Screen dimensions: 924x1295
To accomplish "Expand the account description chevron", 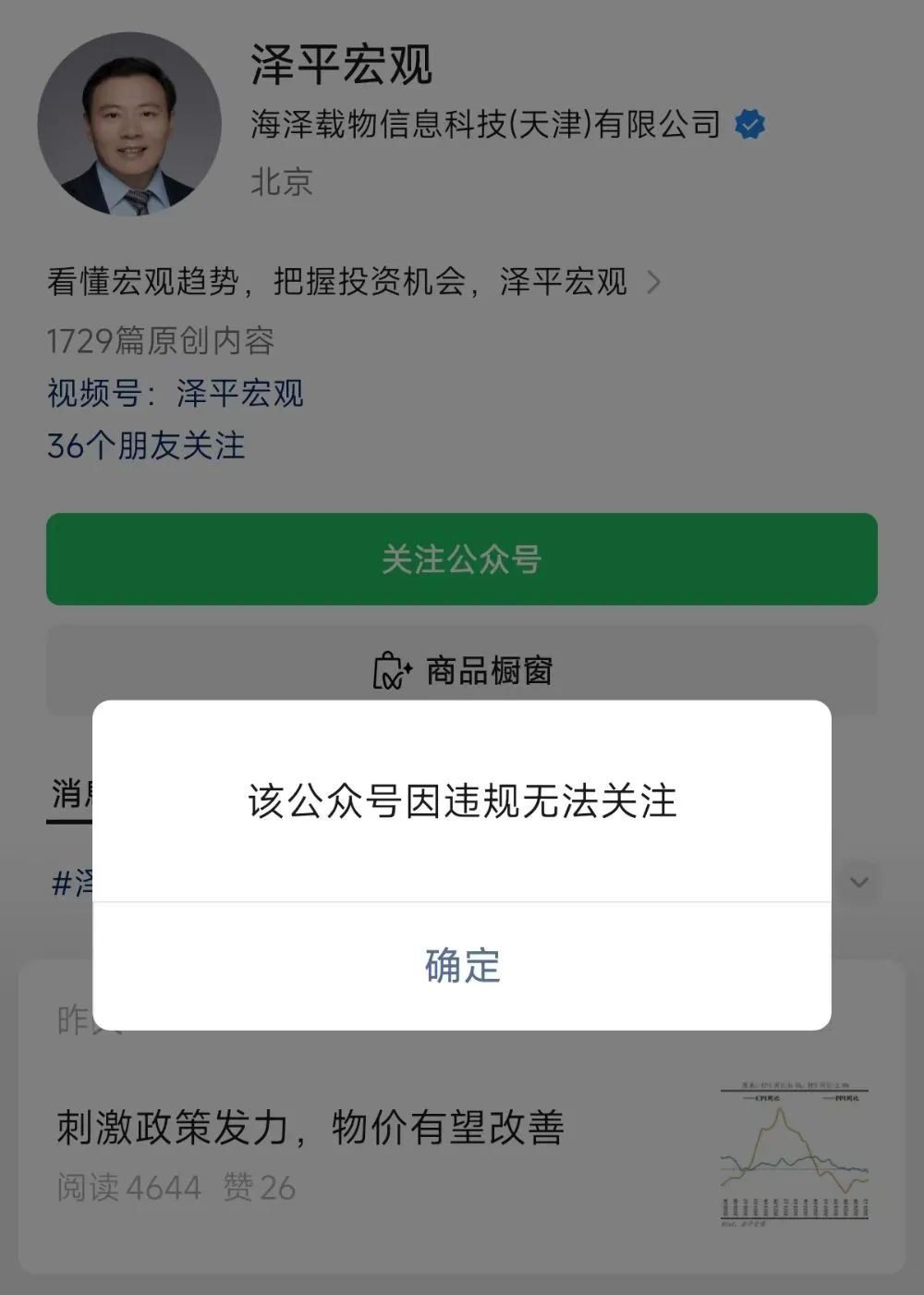I will [653, 282].
